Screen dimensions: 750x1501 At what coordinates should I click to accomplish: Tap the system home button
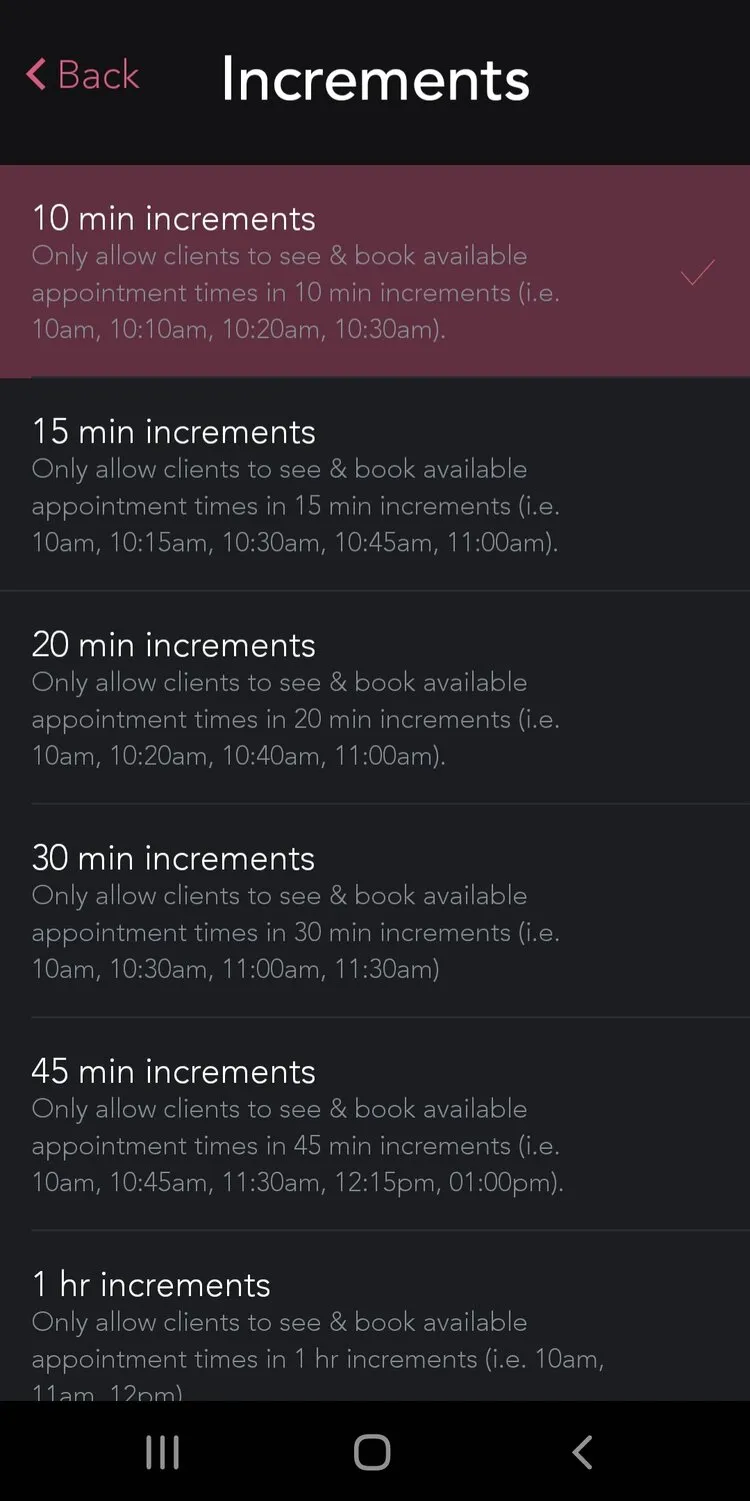(372, 1452)
